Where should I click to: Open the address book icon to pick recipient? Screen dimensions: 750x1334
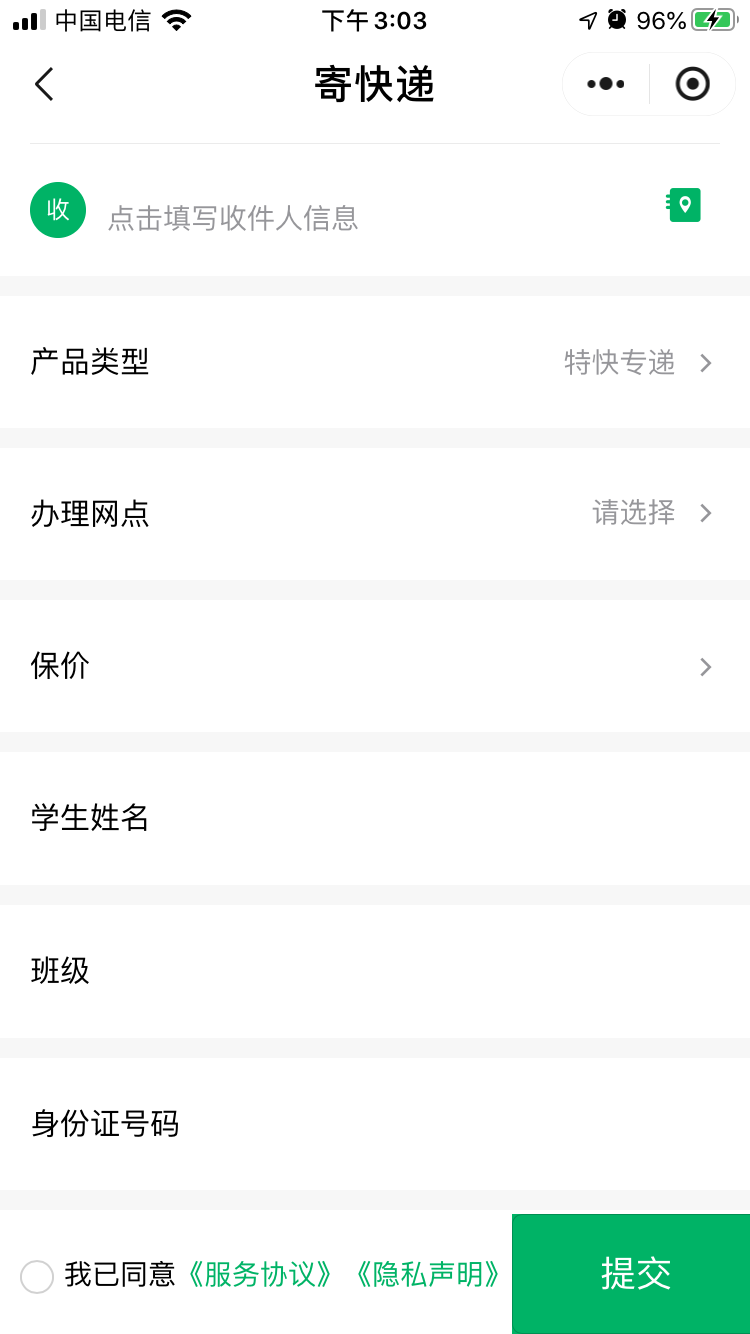tap(683, 204)
